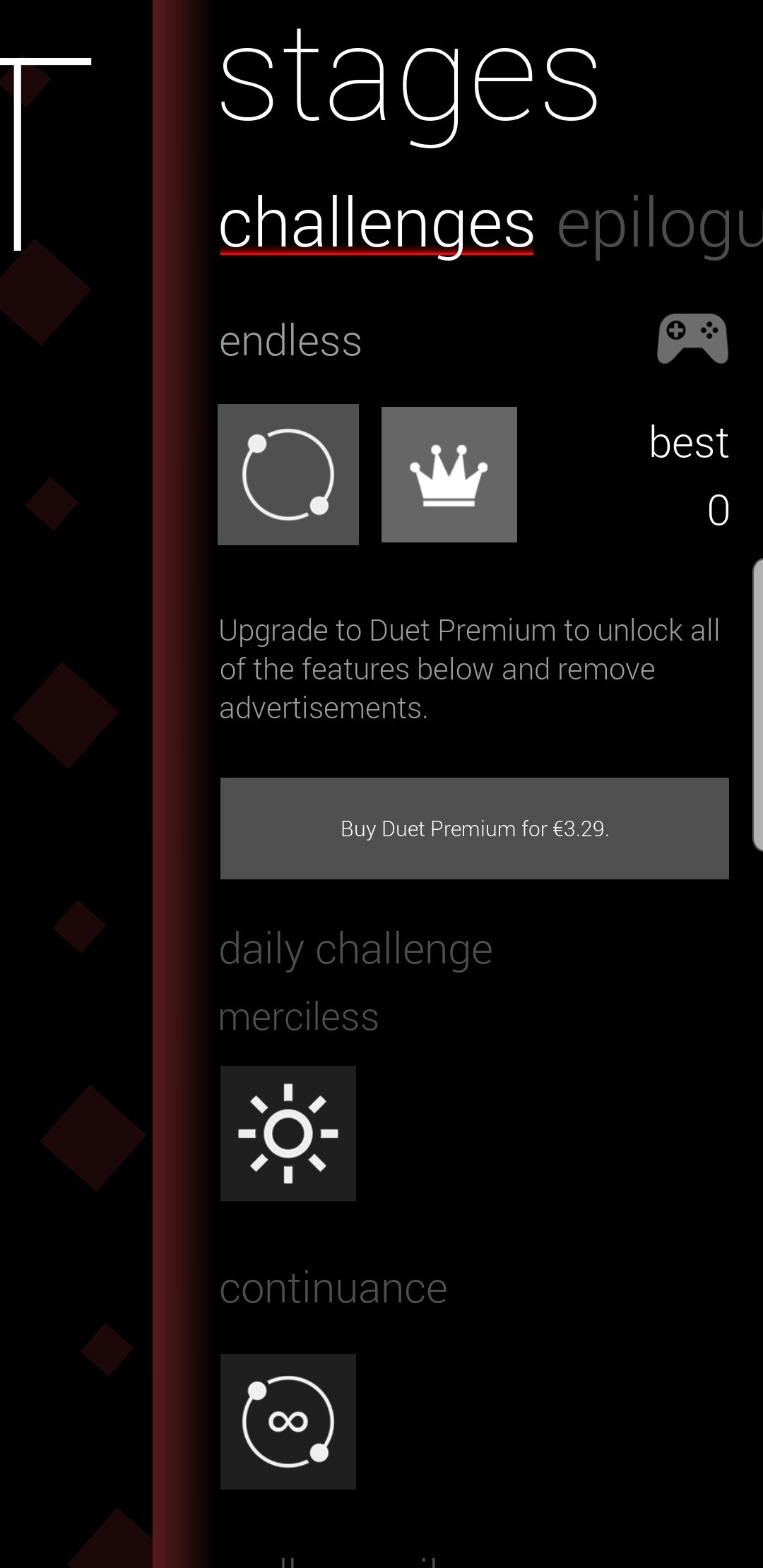Buy Duet Premium for €3.29

(475, 828)
